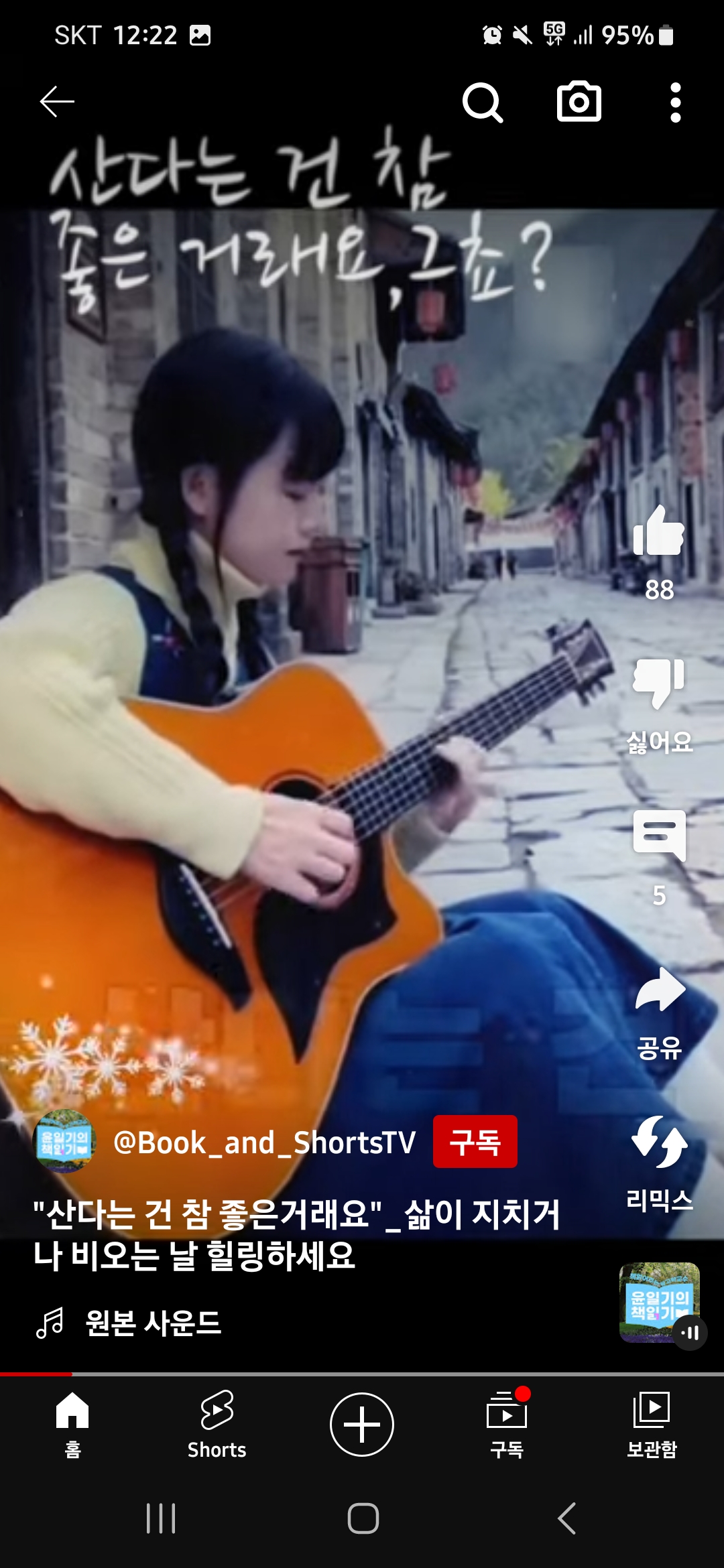The width and height of the screenshot is (724, 1568).
Task: Open the three-dot overflow menu
Action: coord(675,103)
